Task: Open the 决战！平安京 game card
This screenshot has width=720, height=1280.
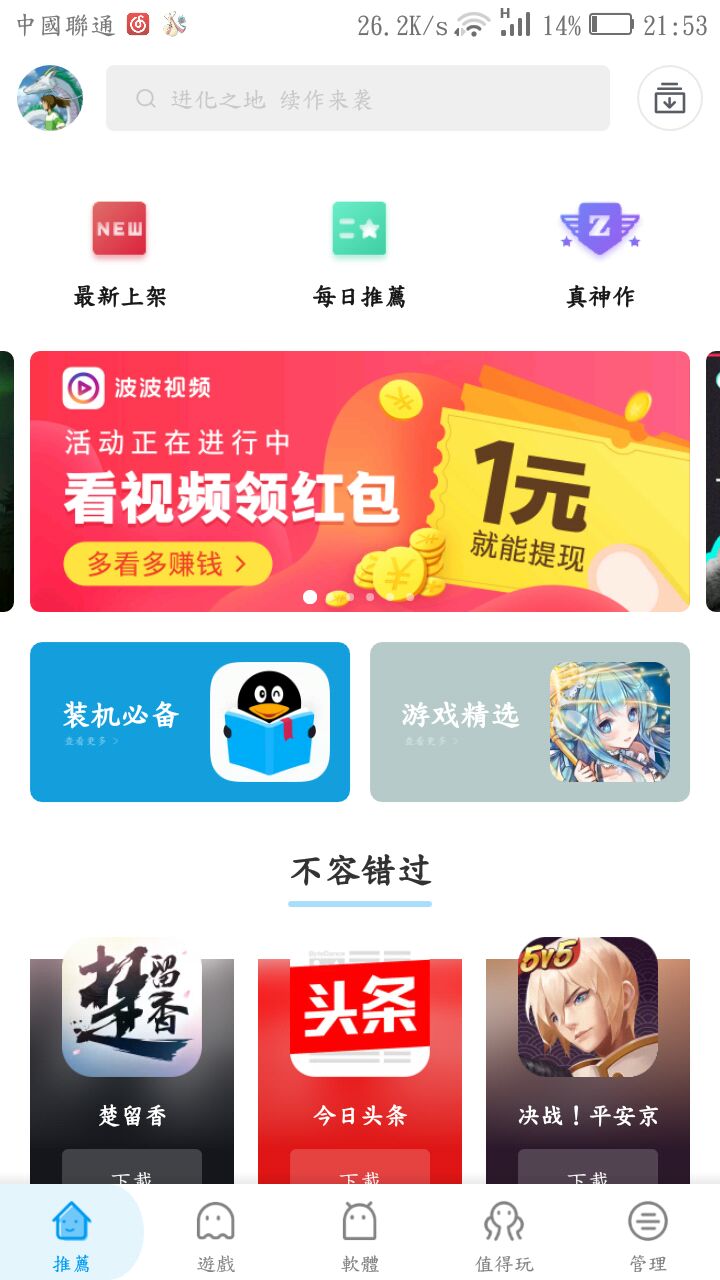Action: 588,1030
